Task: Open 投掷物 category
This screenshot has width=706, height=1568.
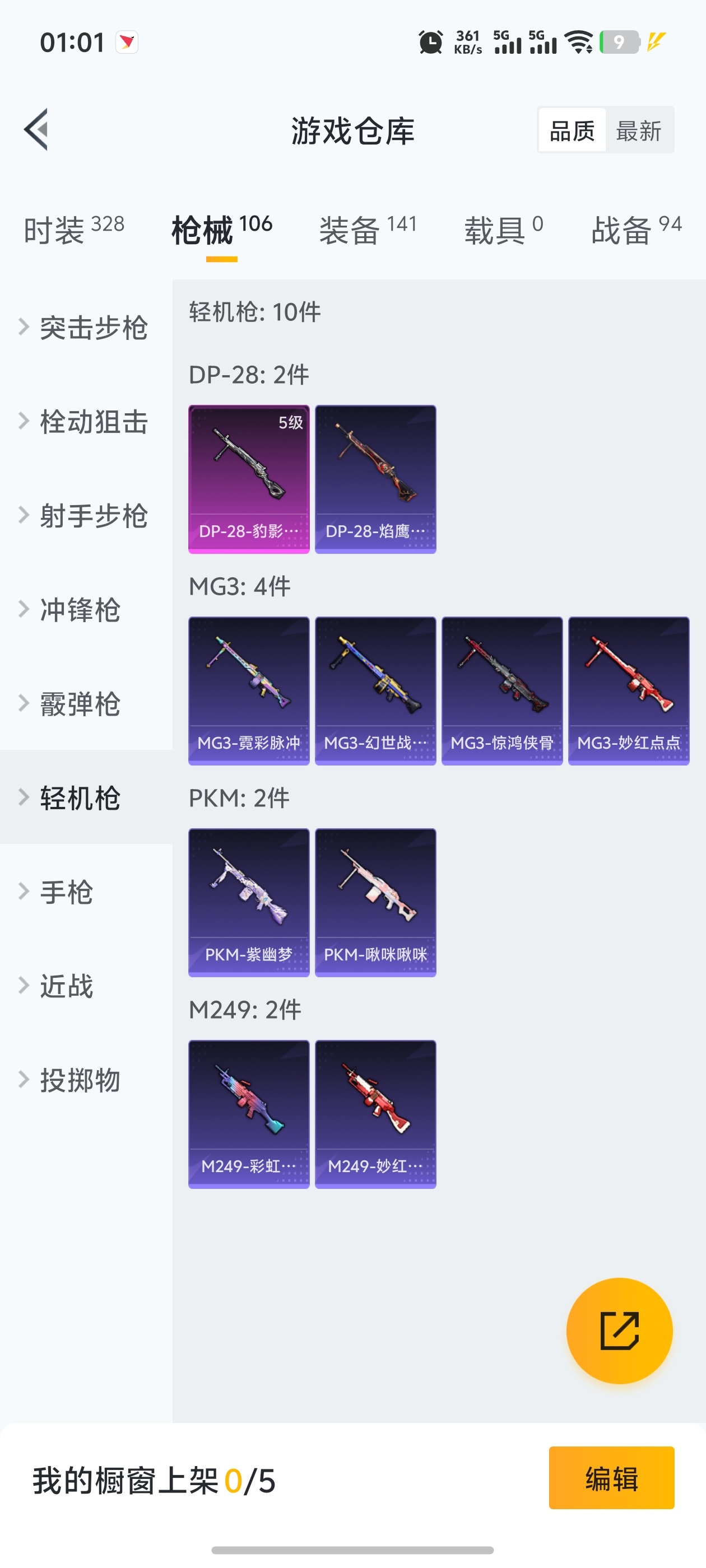Action: 79,1080
